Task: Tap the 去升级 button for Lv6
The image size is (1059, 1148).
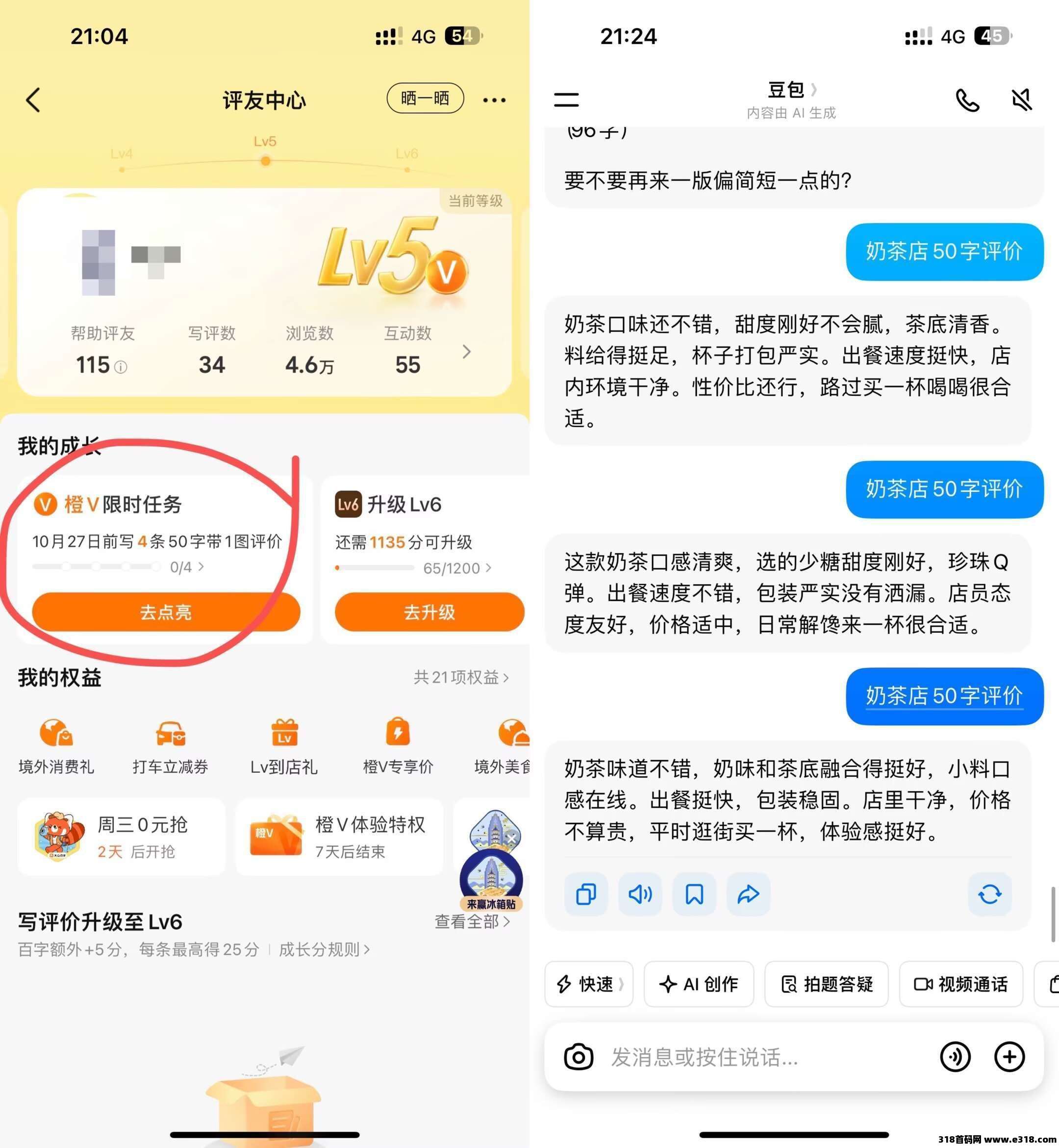Action: point(430,612)
